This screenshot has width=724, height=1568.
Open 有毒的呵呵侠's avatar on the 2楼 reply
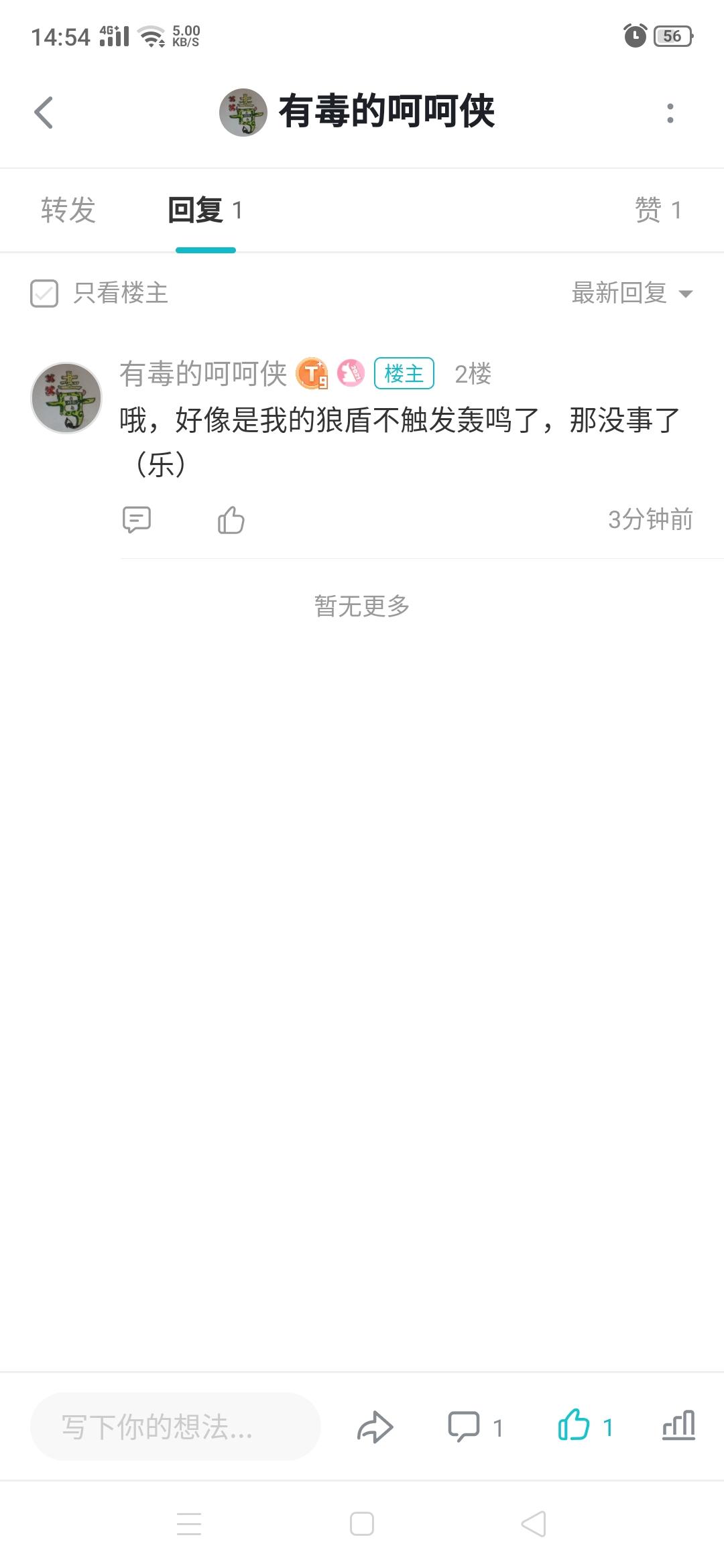tap(66, 398)
